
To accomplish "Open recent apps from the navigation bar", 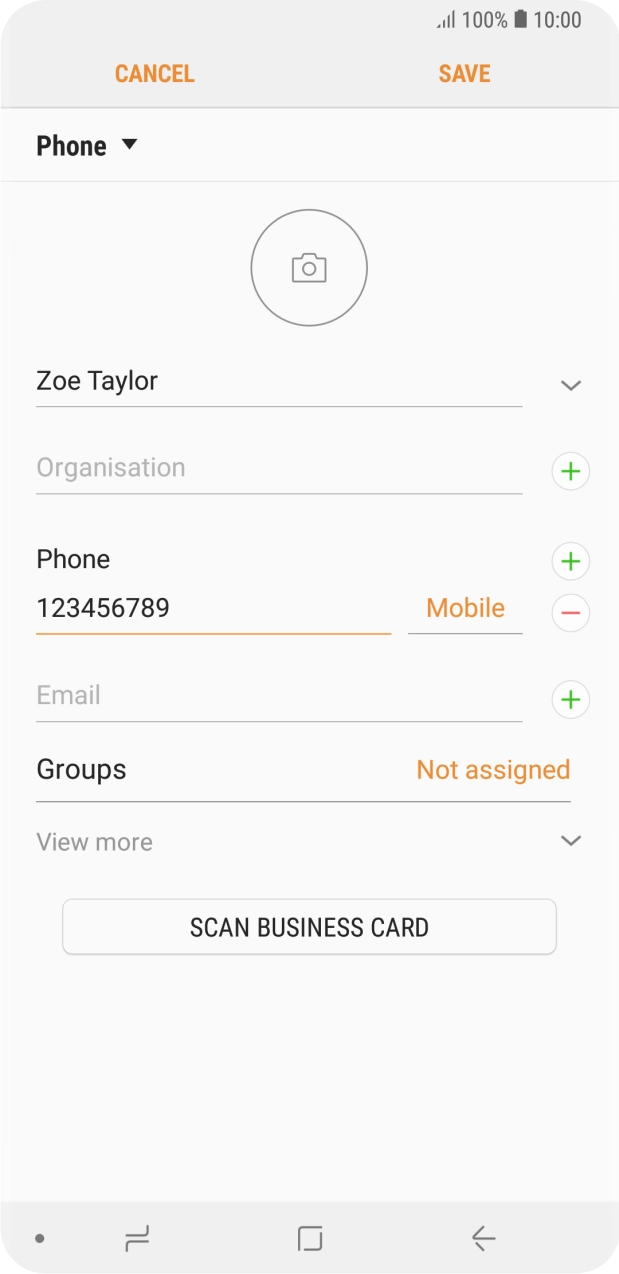I will click(136, 1239).
